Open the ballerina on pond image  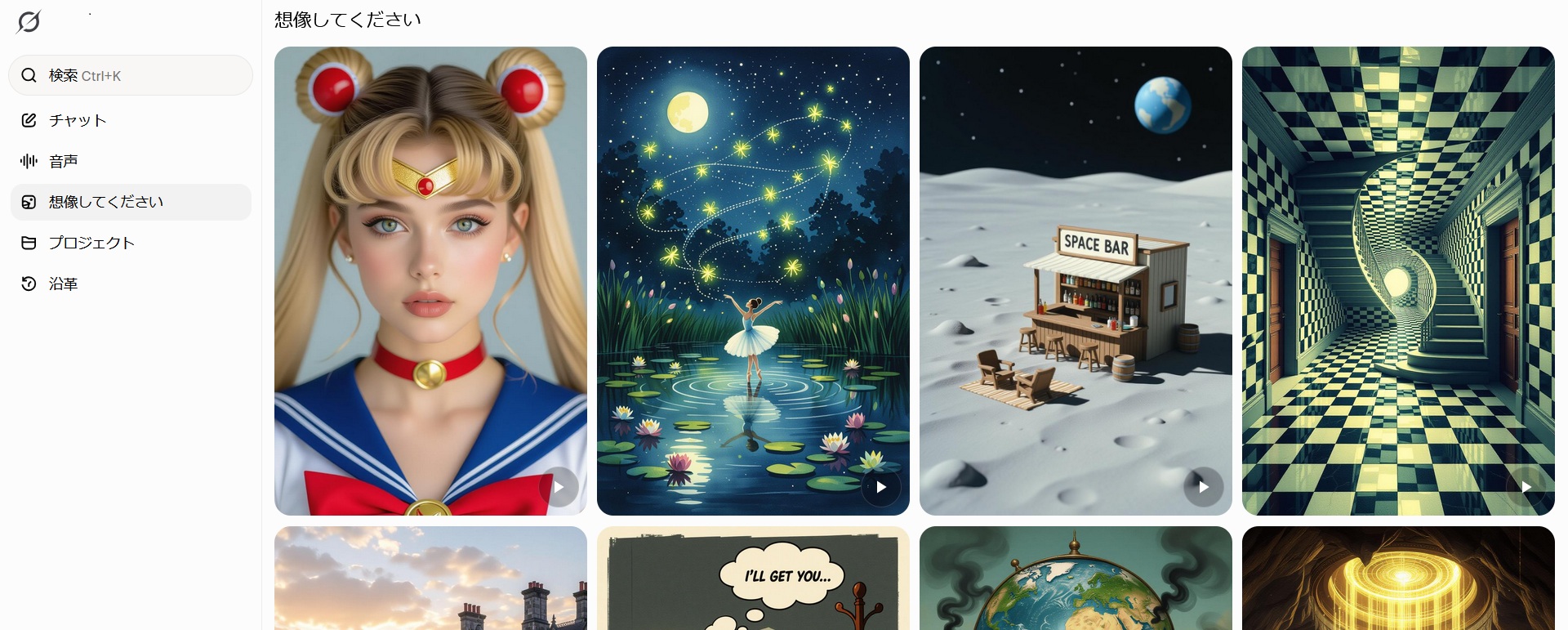pyautogui.click(x=753, y=261)
